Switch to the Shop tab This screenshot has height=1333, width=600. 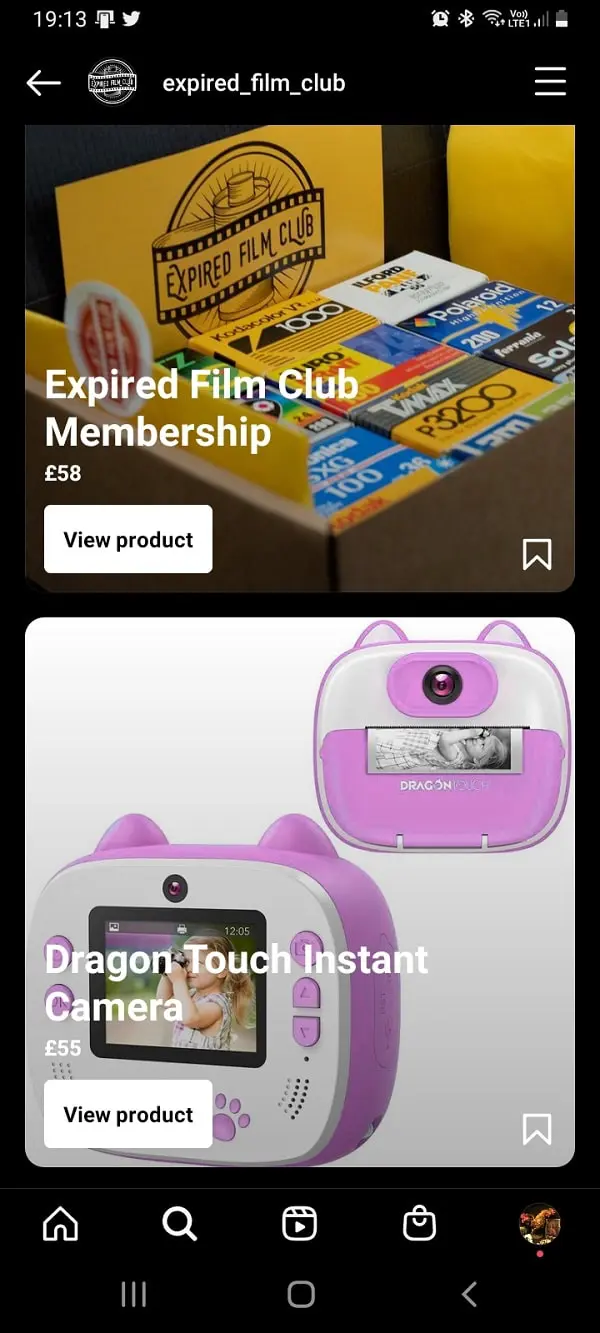click(419, 1223)
